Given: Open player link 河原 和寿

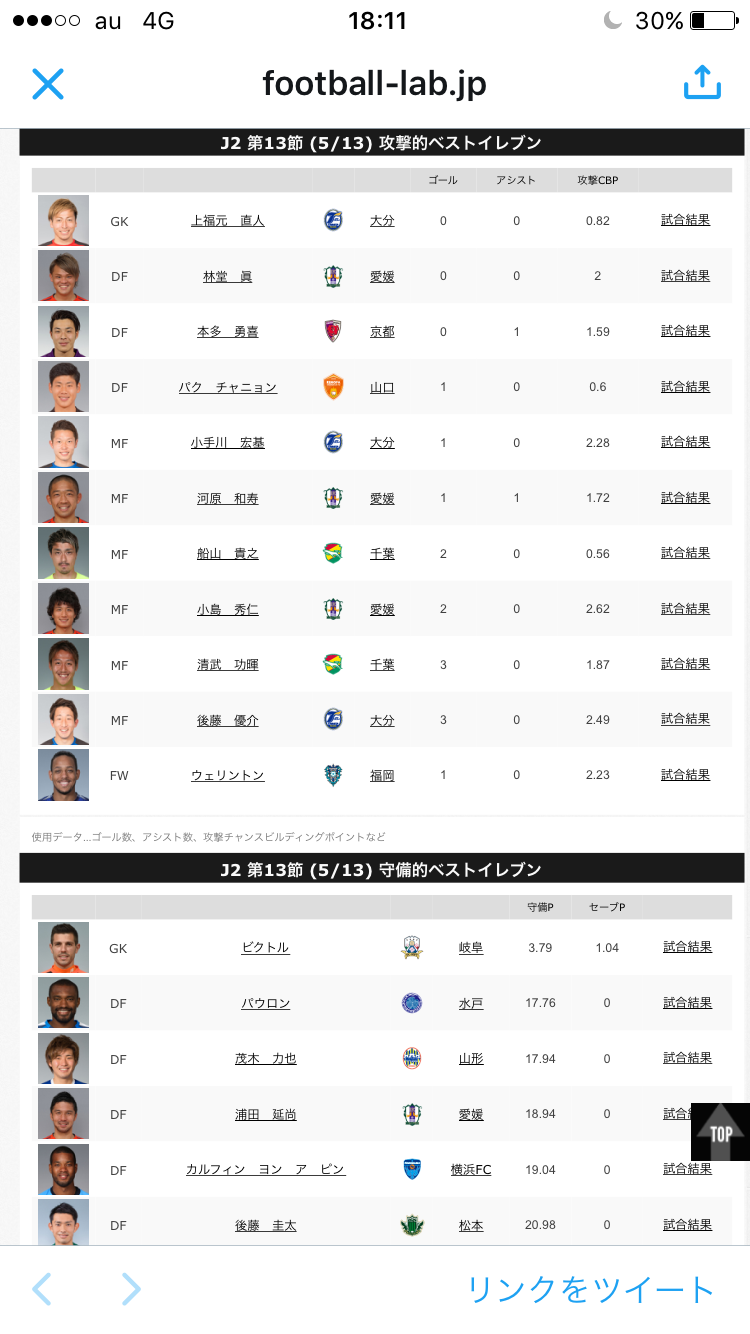Looking at the screenshot, I should [228, 498].
